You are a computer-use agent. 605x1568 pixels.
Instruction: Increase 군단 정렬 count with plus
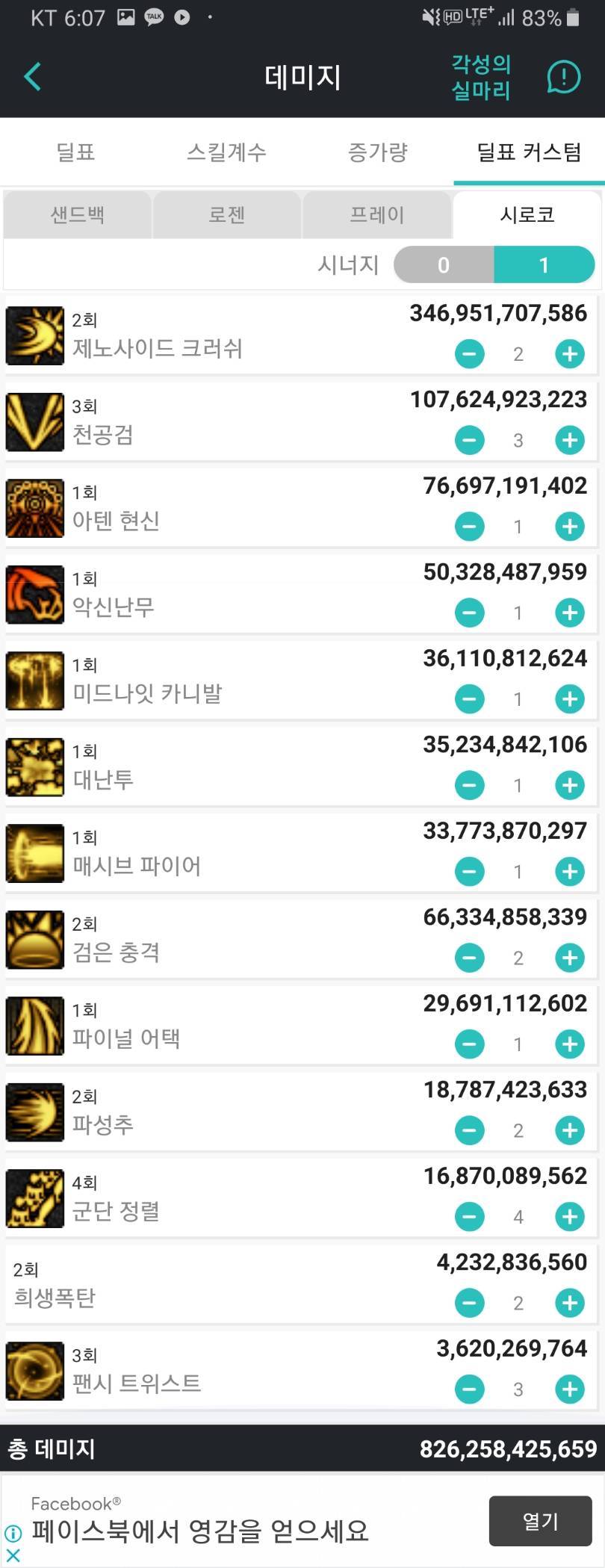coord(569,1217)
